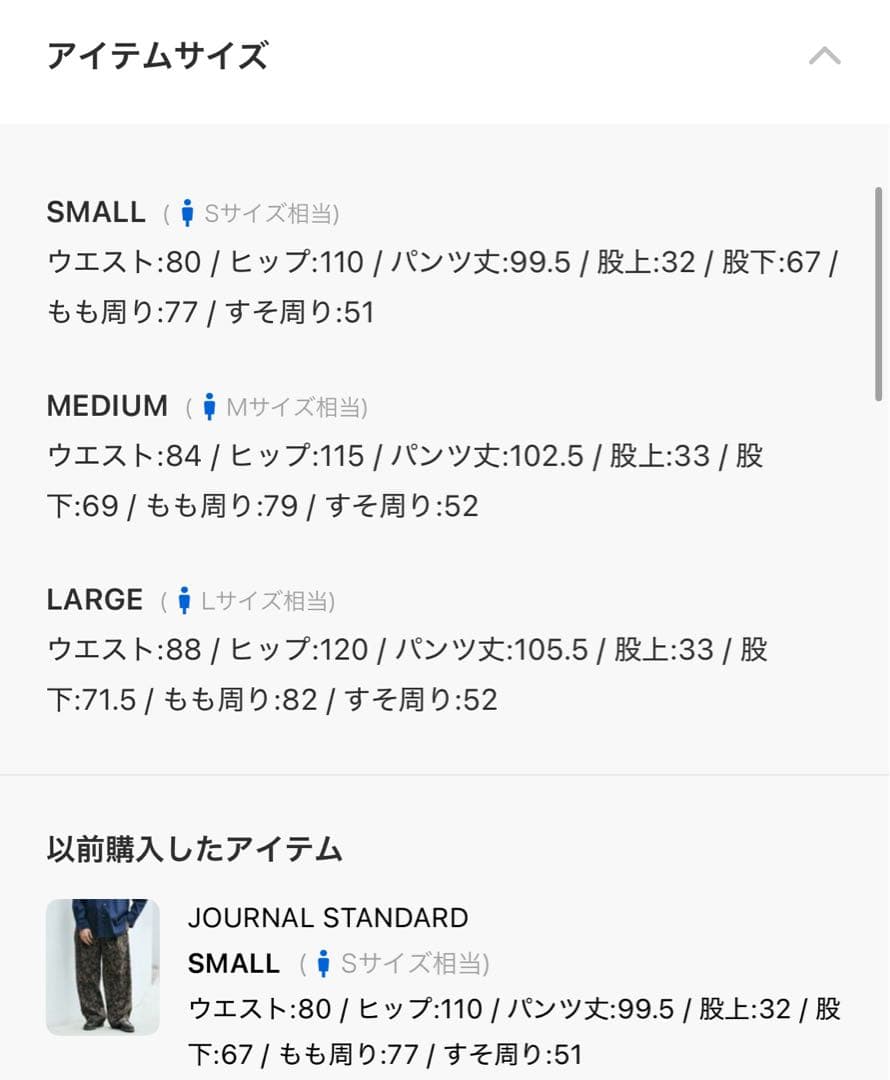
Task: Click the blue person icon beside MEDIUM
Action: [208, 406]
